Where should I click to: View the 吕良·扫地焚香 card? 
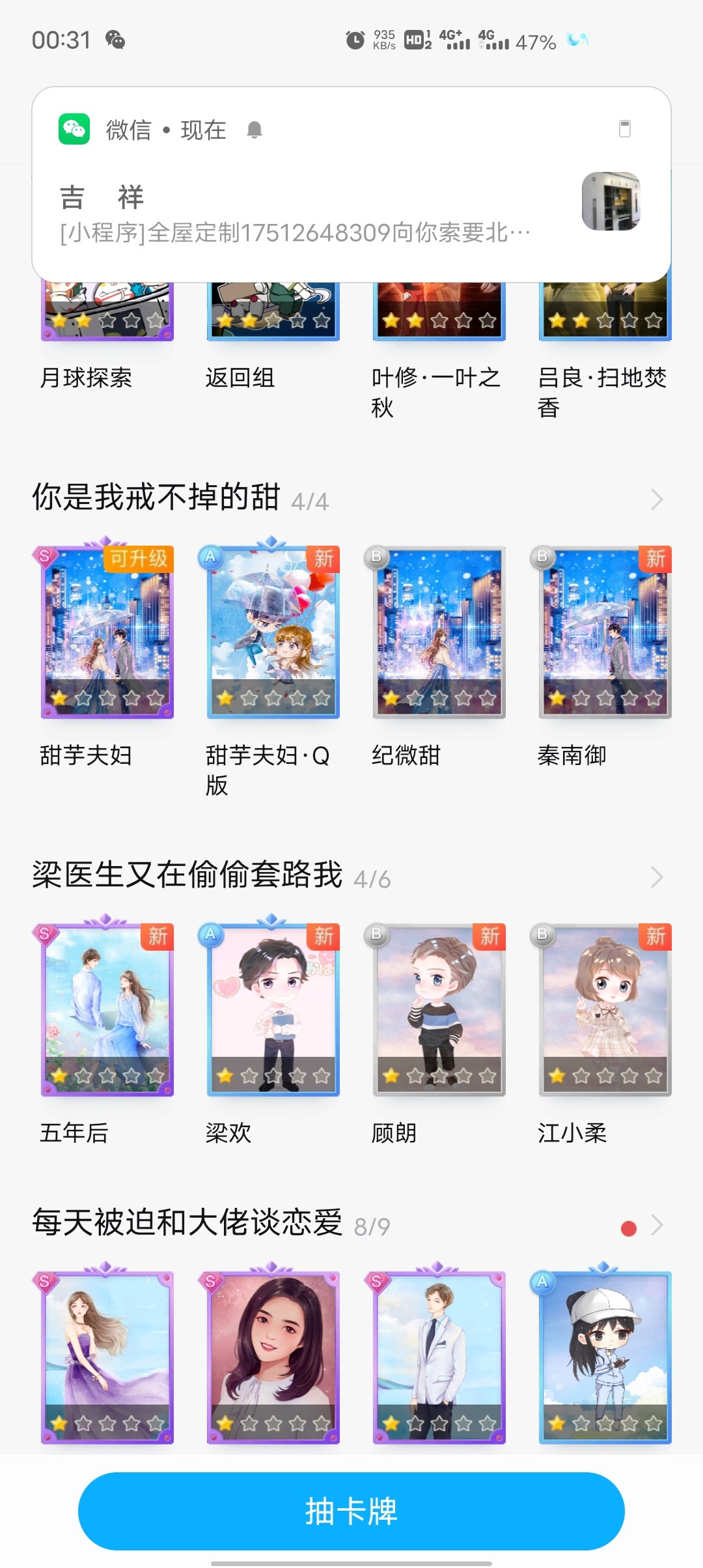[x=605, y=313]
